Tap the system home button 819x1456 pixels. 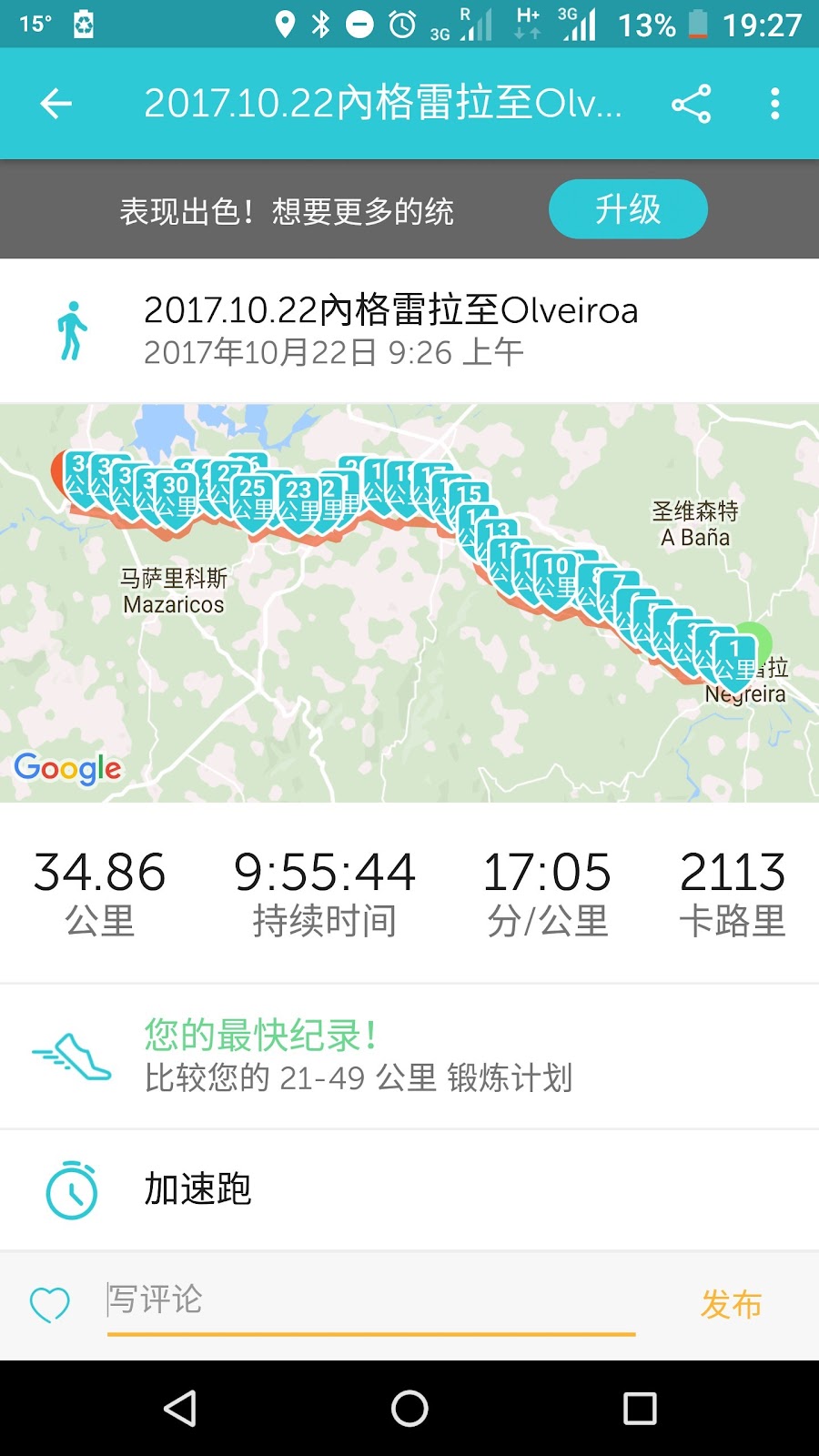(x=409, y=1409)
